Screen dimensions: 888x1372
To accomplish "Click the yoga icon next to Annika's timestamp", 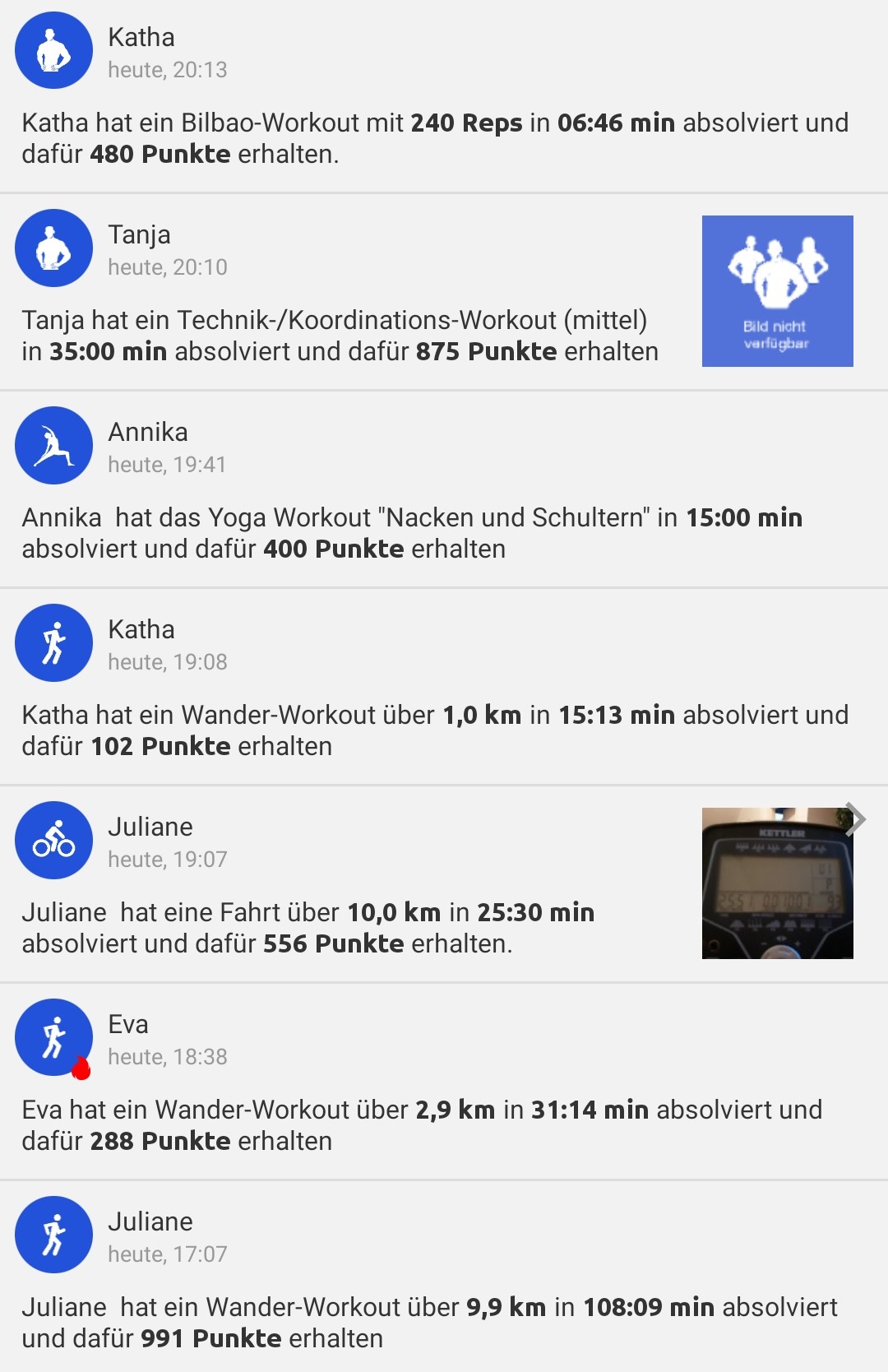I will (53, 445).
